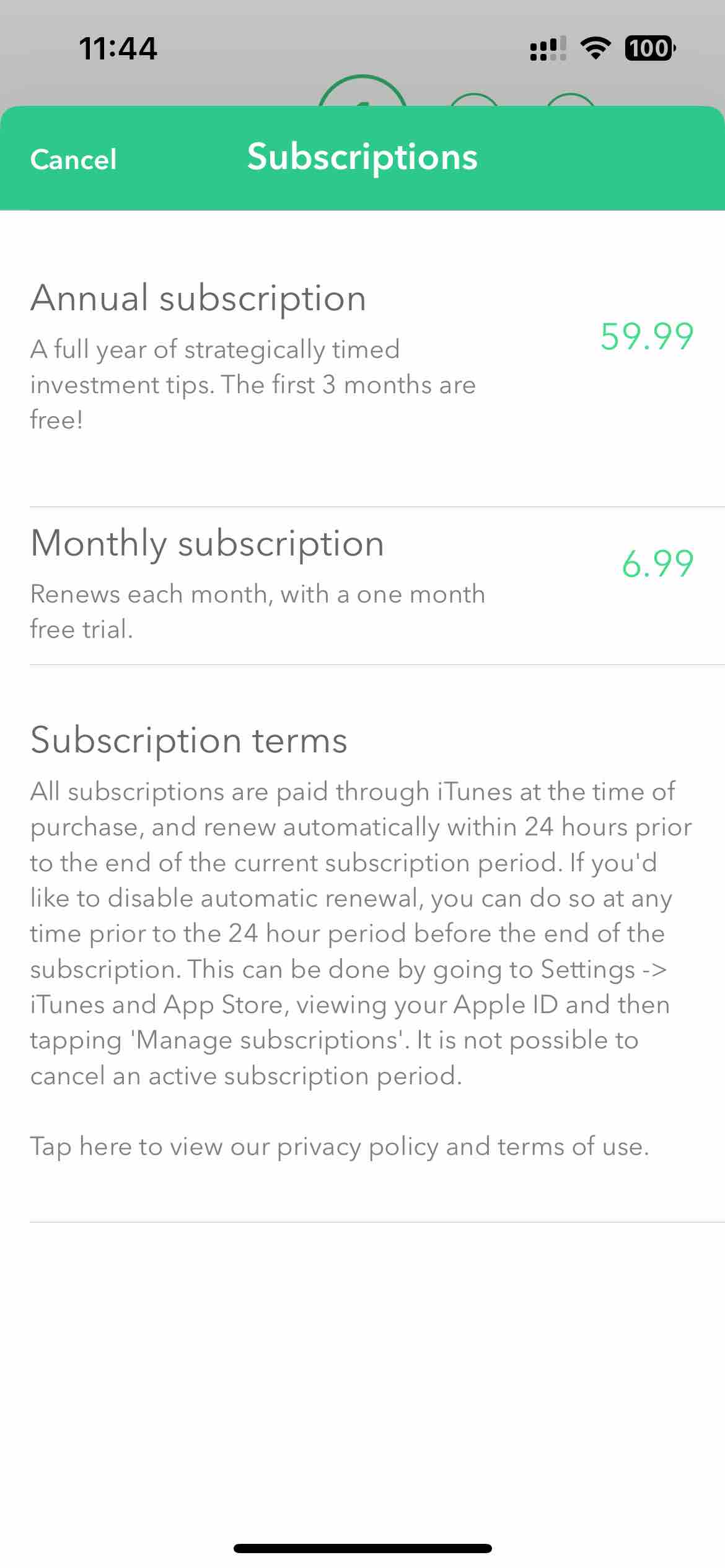The width and height of the screenshot is (725, 1568).
Task: Cancel the Subscriptions sheet
Action: point(73,159)
